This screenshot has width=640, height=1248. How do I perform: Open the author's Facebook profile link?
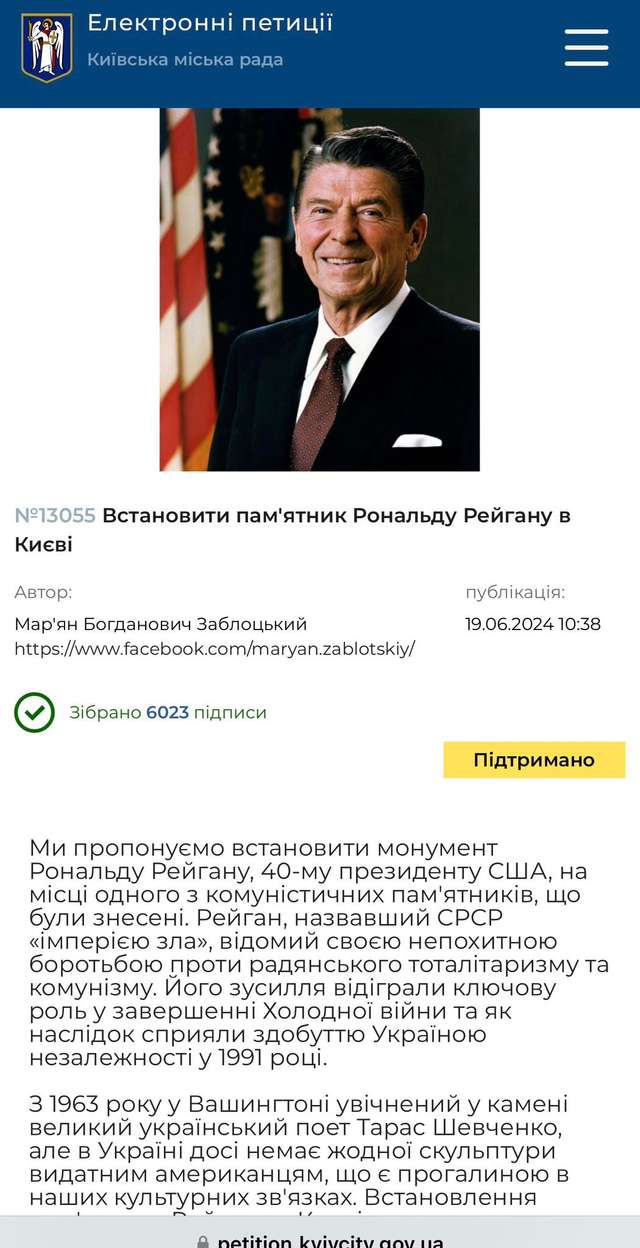[214, 648]
